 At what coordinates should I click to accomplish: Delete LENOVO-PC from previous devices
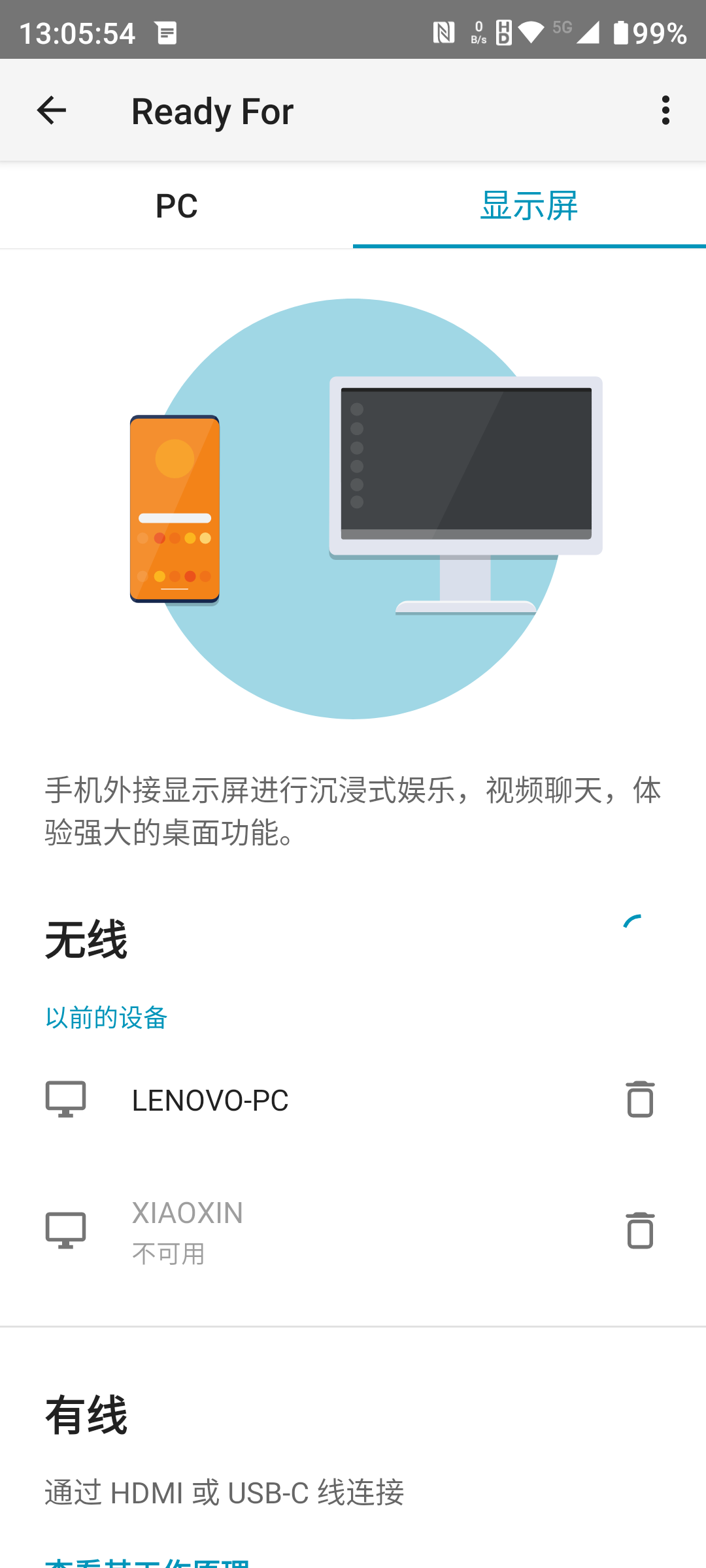tap(640, 1100)
